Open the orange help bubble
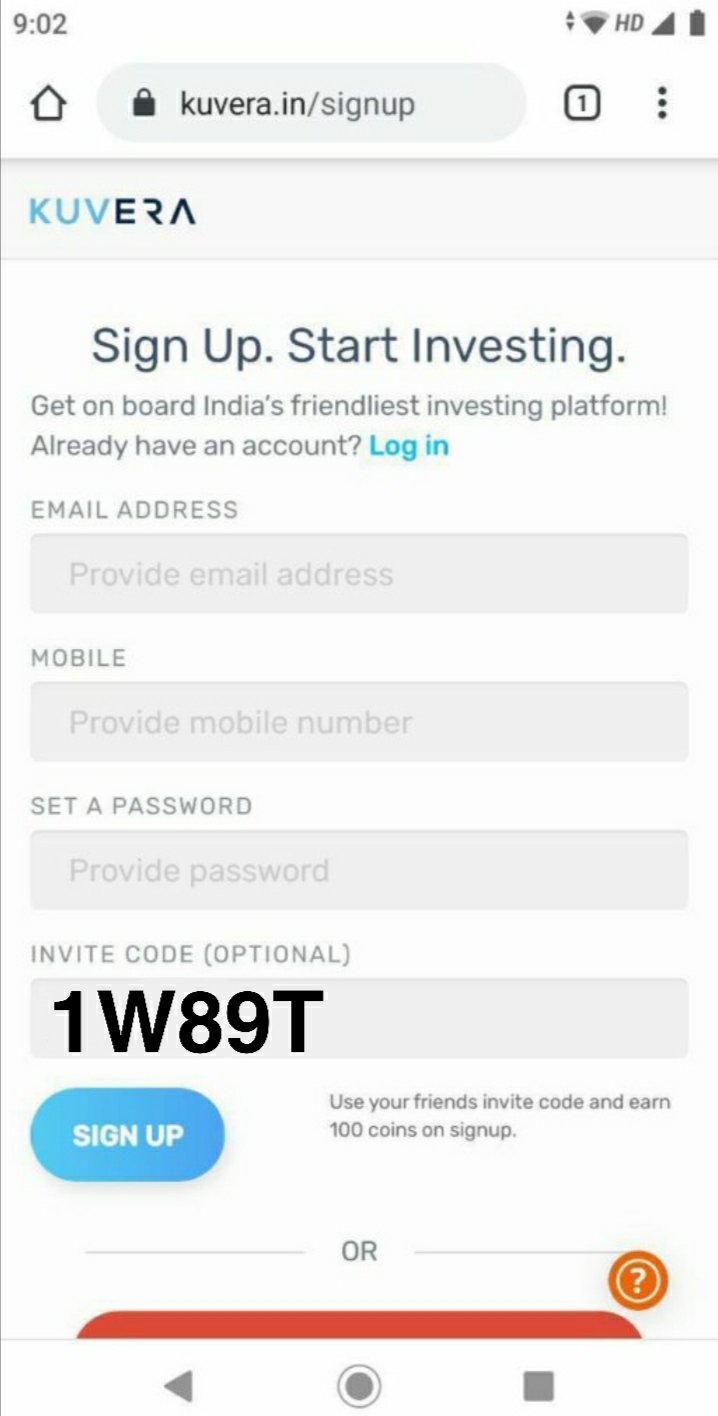Image resolution: width=718 pixels, height=1416 pixels. tap(637, 1280)
